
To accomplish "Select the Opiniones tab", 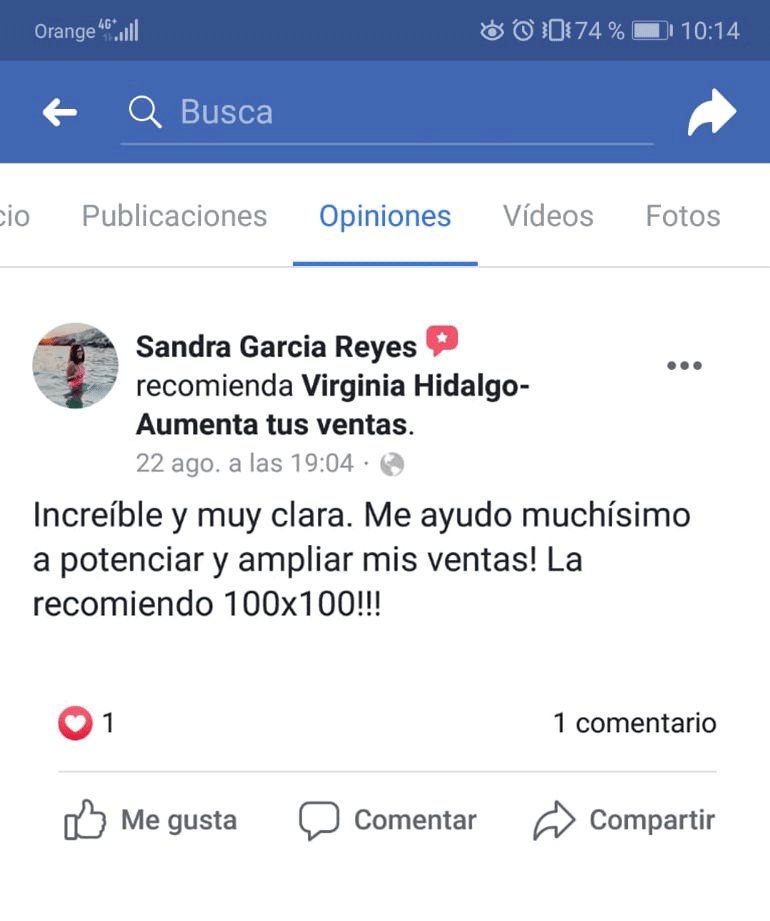I will [x=385, y=216].
